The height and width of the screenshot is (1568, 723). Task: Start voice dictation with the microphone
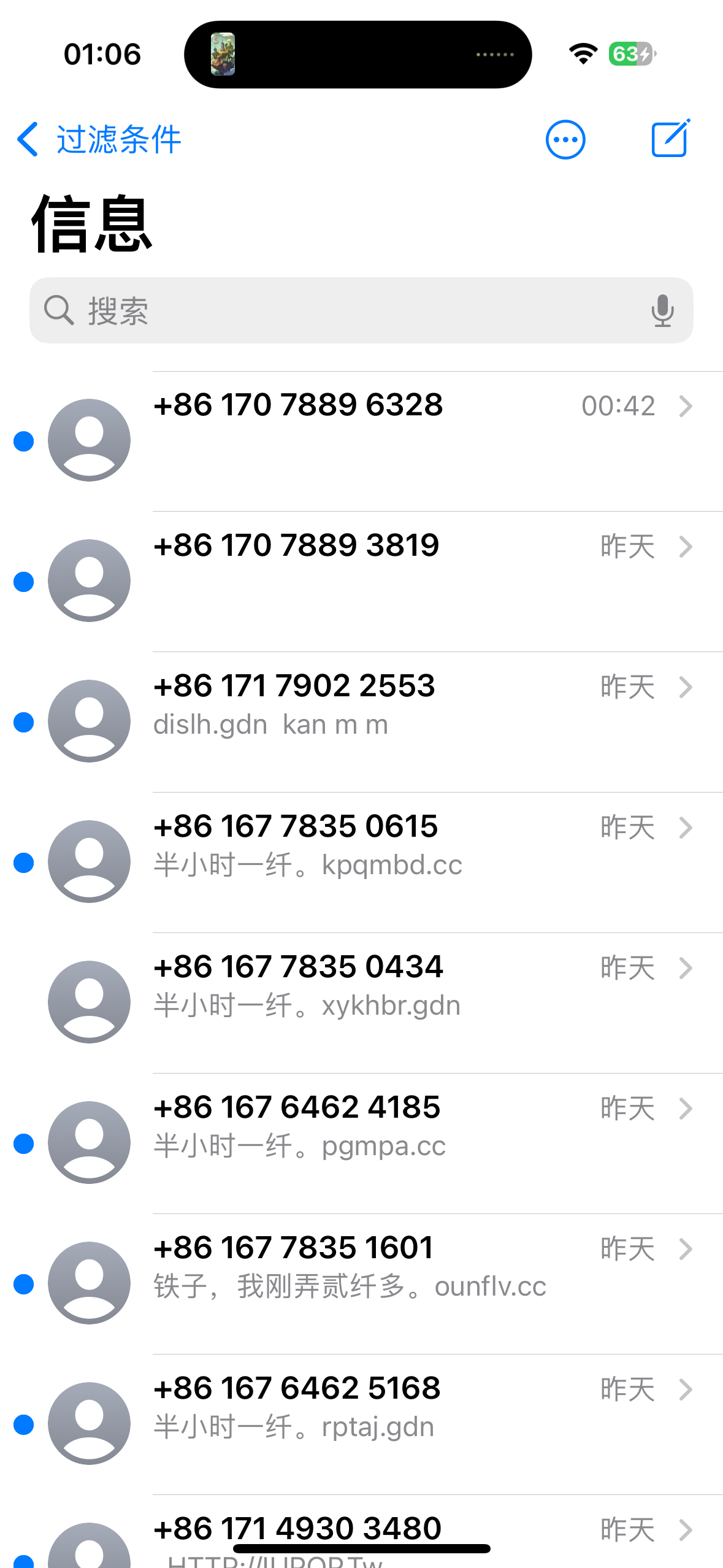[x=662, y=310]
